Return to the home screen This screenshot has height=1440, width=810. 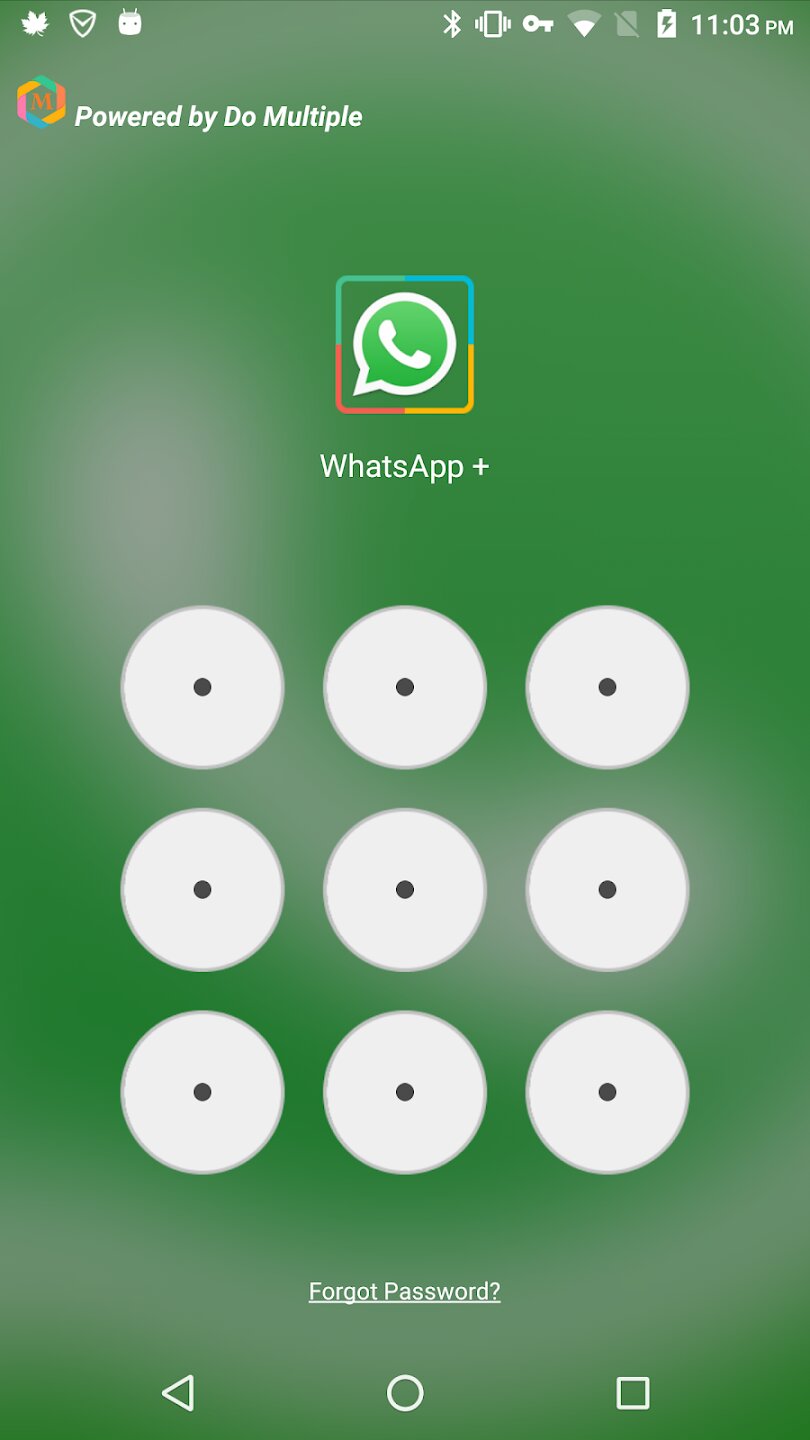pos(405,1393)
